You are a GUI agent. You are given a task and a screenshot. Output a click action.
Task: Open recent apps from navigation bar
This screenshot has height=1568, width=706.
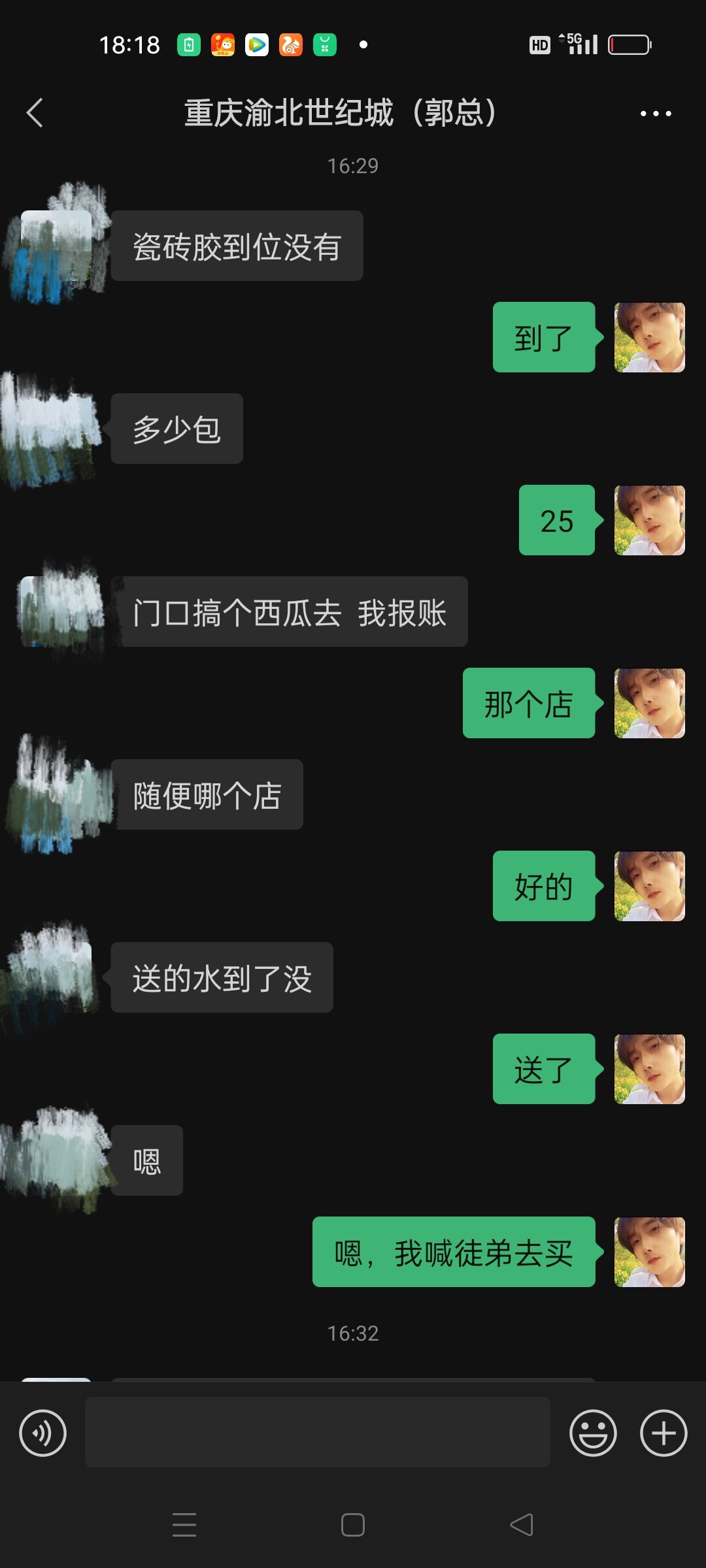click(x=184, y=1525)
